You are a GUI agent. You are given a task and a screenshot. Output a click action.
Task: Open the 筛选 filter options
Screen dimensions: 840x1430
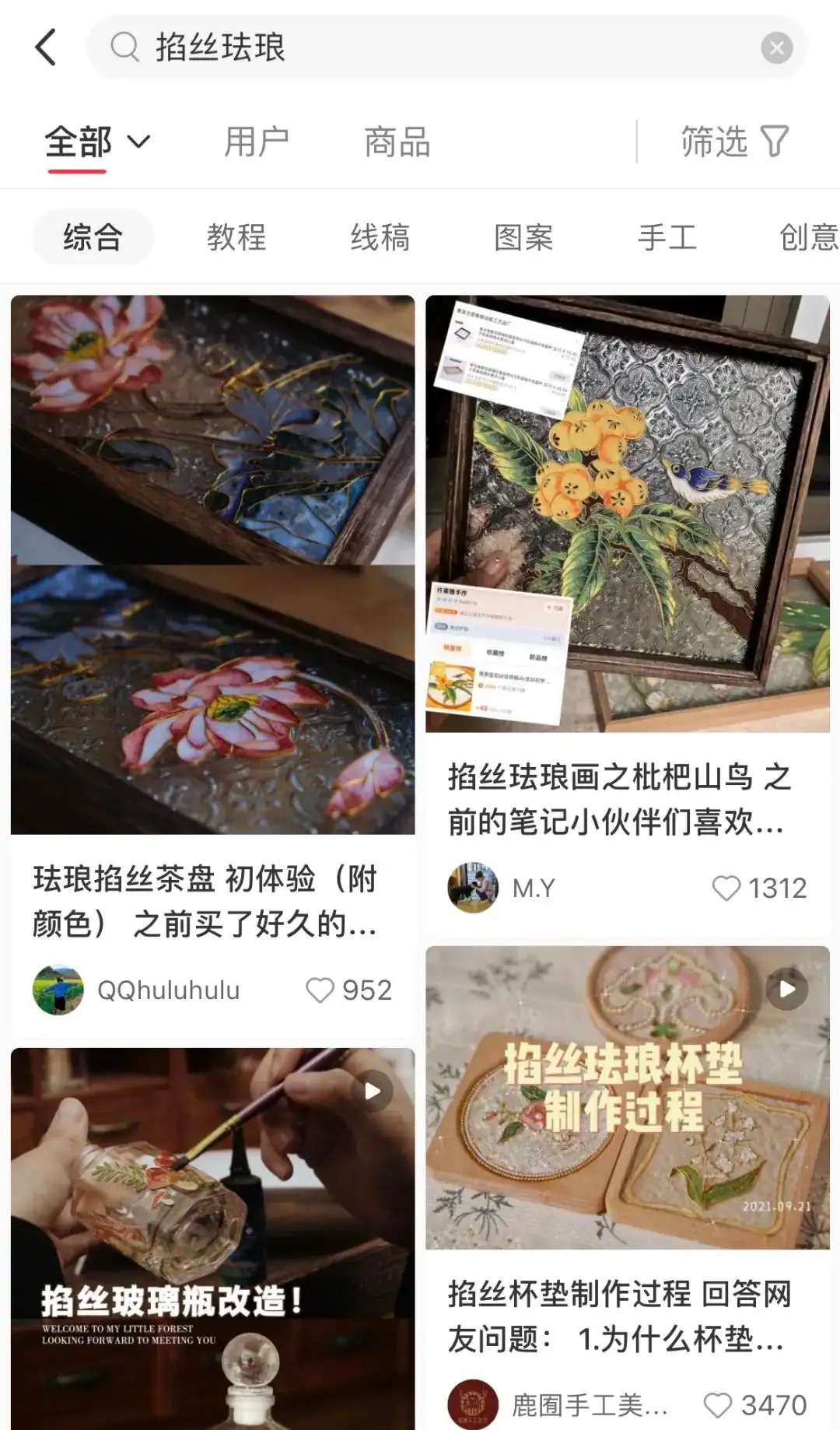tap(734, 142)
